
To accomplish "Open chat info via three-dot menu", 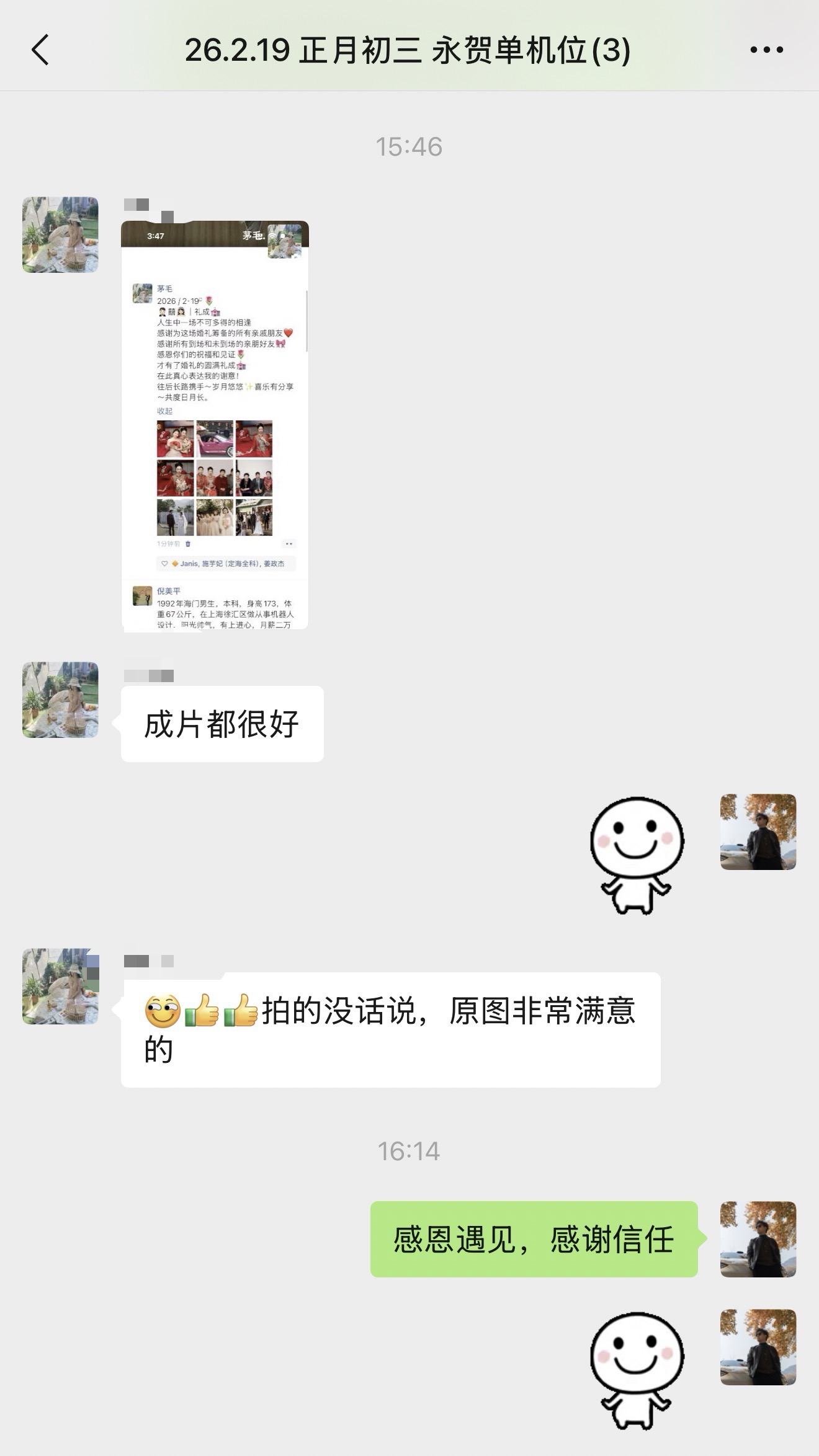I will pyautogui.click(x=766, y=50).
